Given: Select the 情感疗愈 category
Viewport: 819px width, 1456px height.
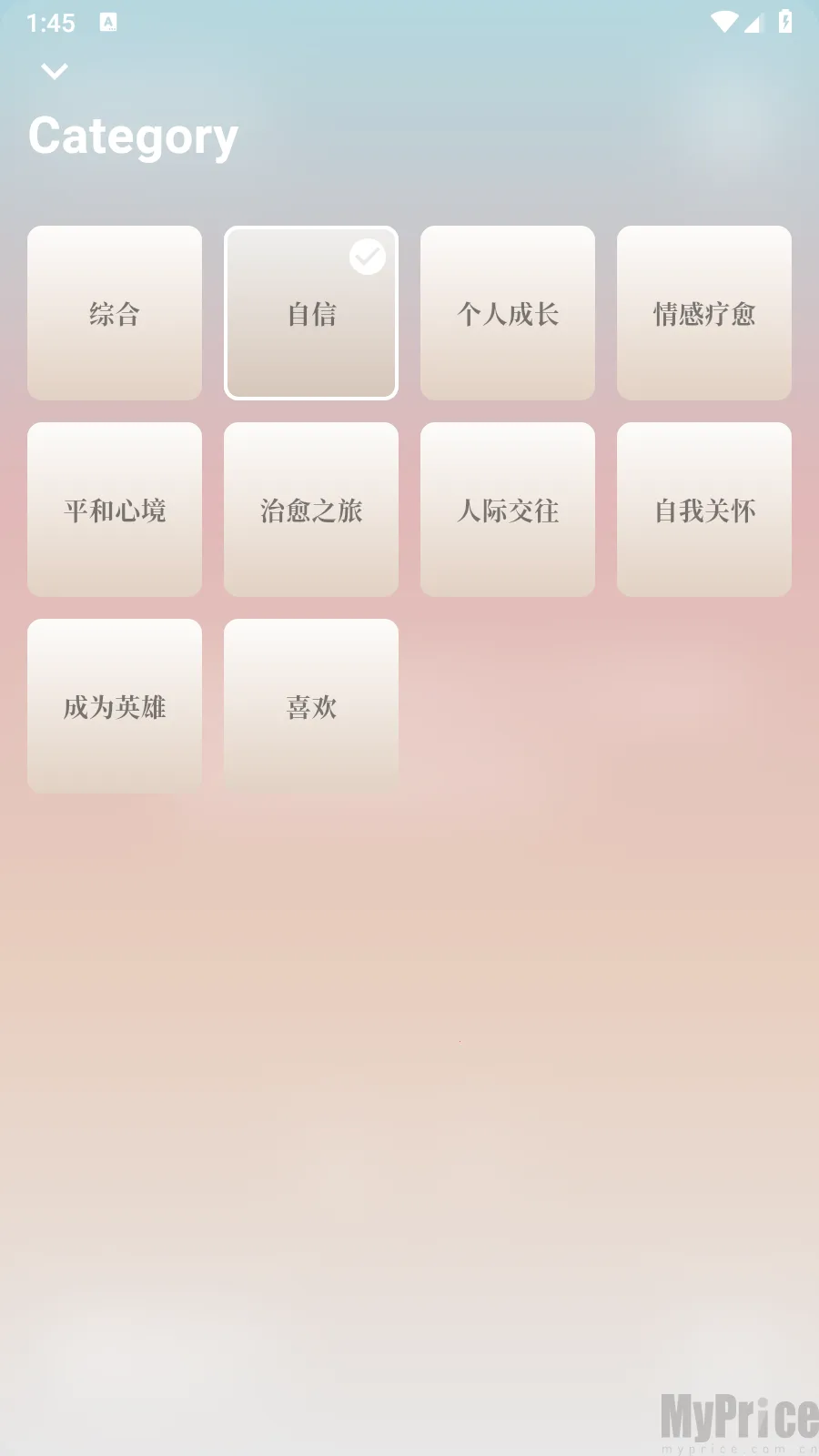Looking at the screenshot, I should [703, 312].
